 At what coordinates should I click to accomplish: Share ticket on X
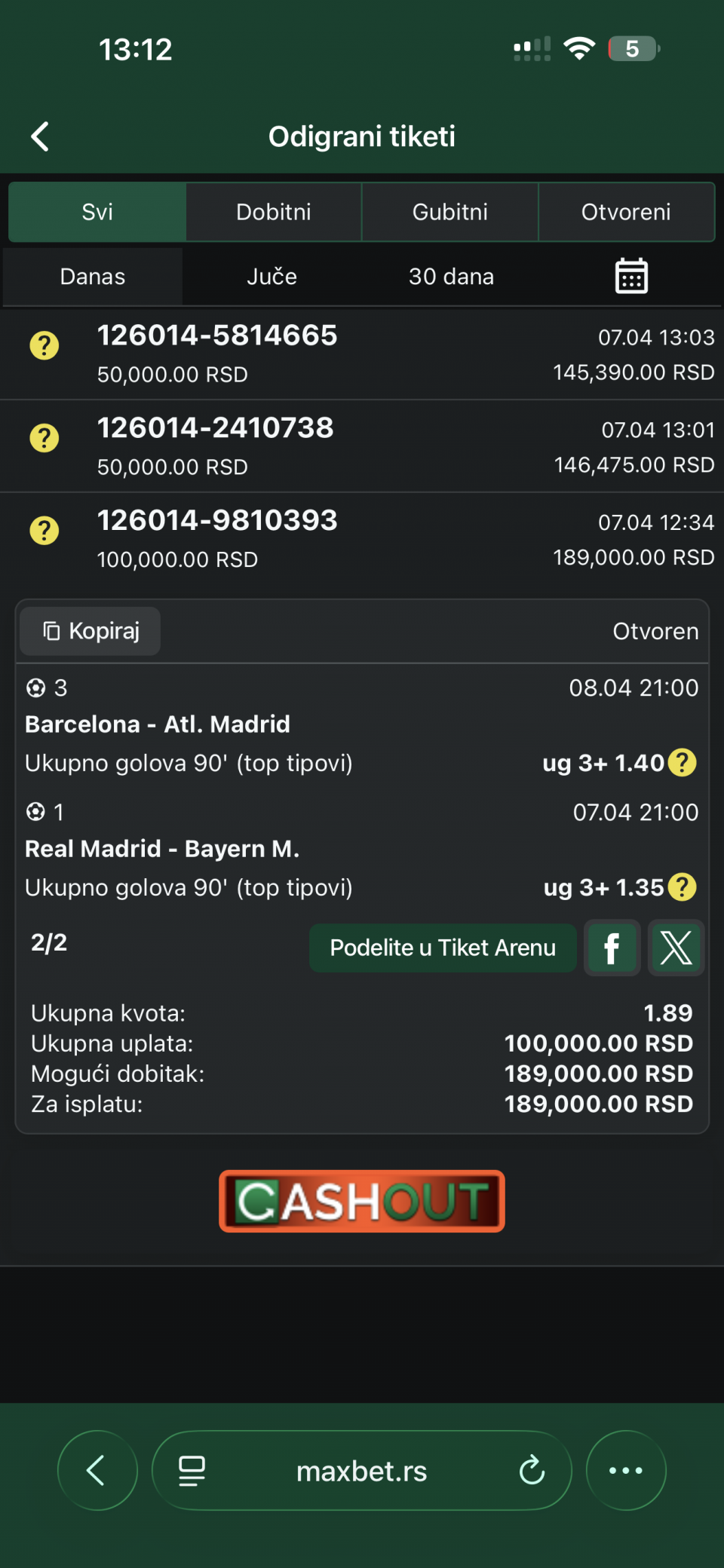(676, 948)
